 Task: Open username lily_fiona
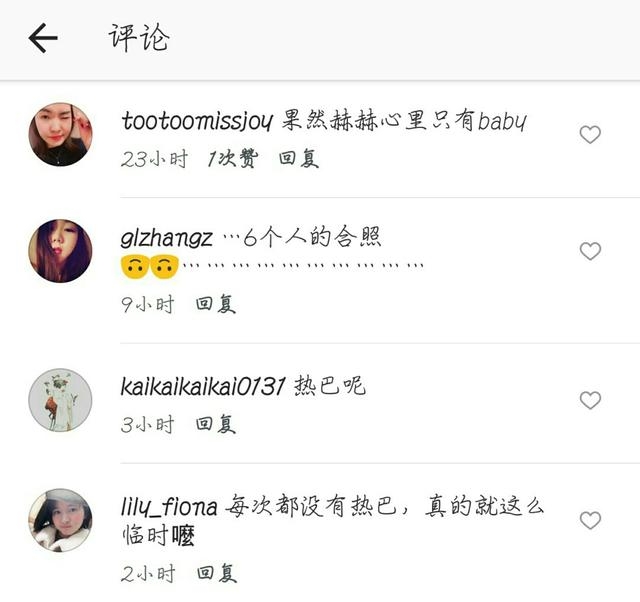click(x=169, y=506)
